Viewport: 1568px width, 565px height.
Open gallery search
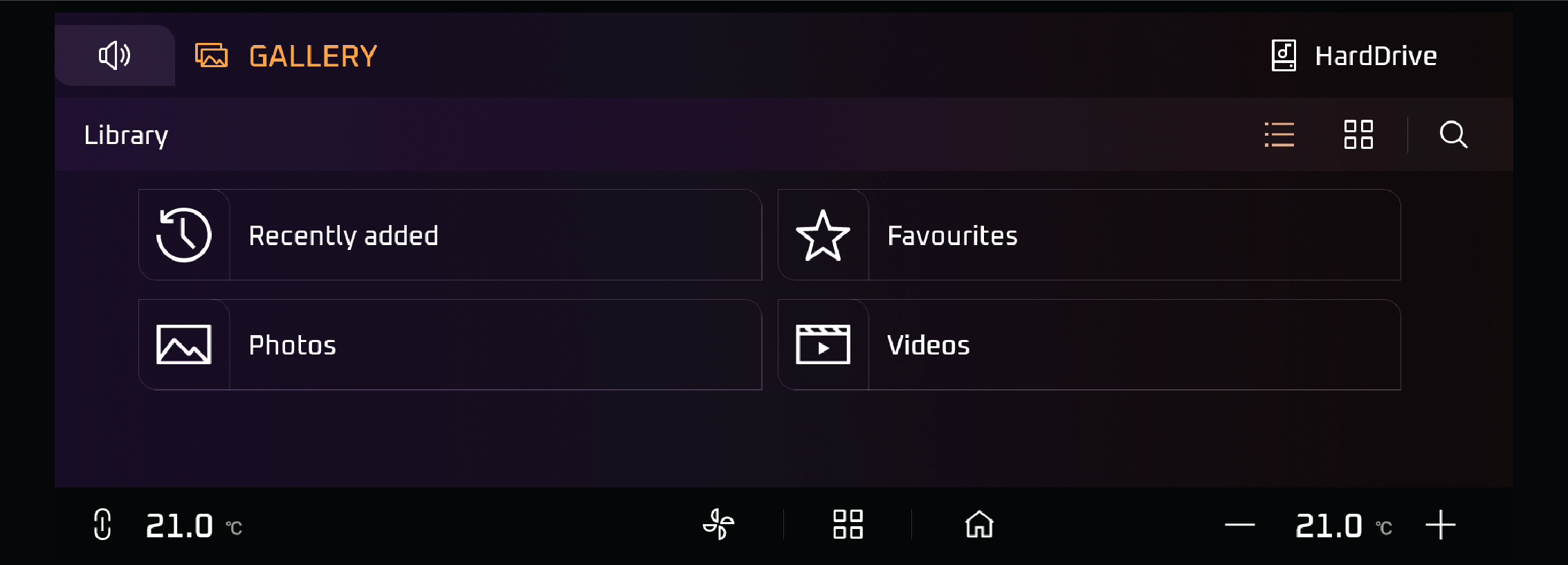(x=1453, y=134)
